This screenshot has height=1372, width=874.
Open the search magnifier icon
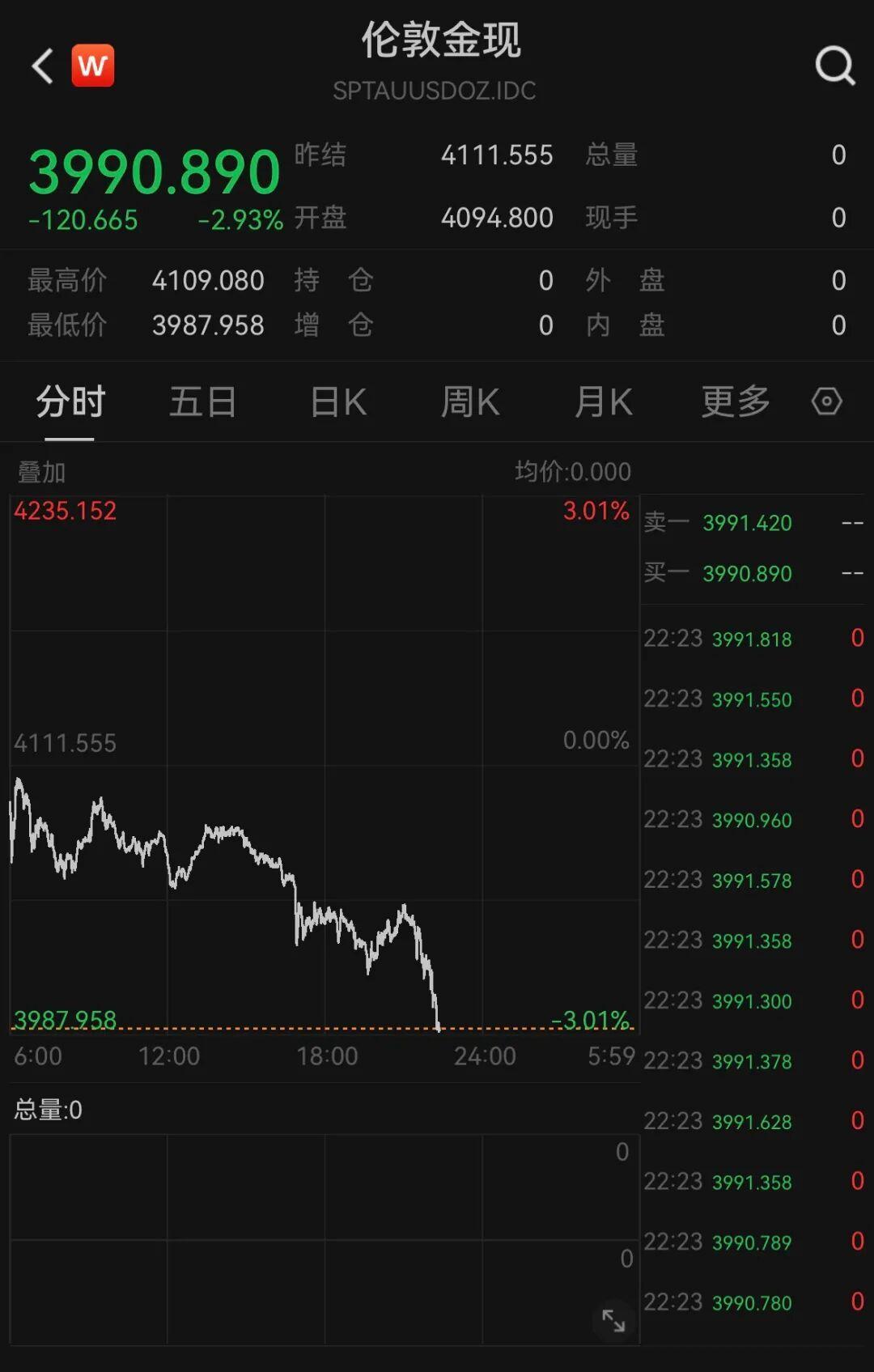[x=834, y=65]
